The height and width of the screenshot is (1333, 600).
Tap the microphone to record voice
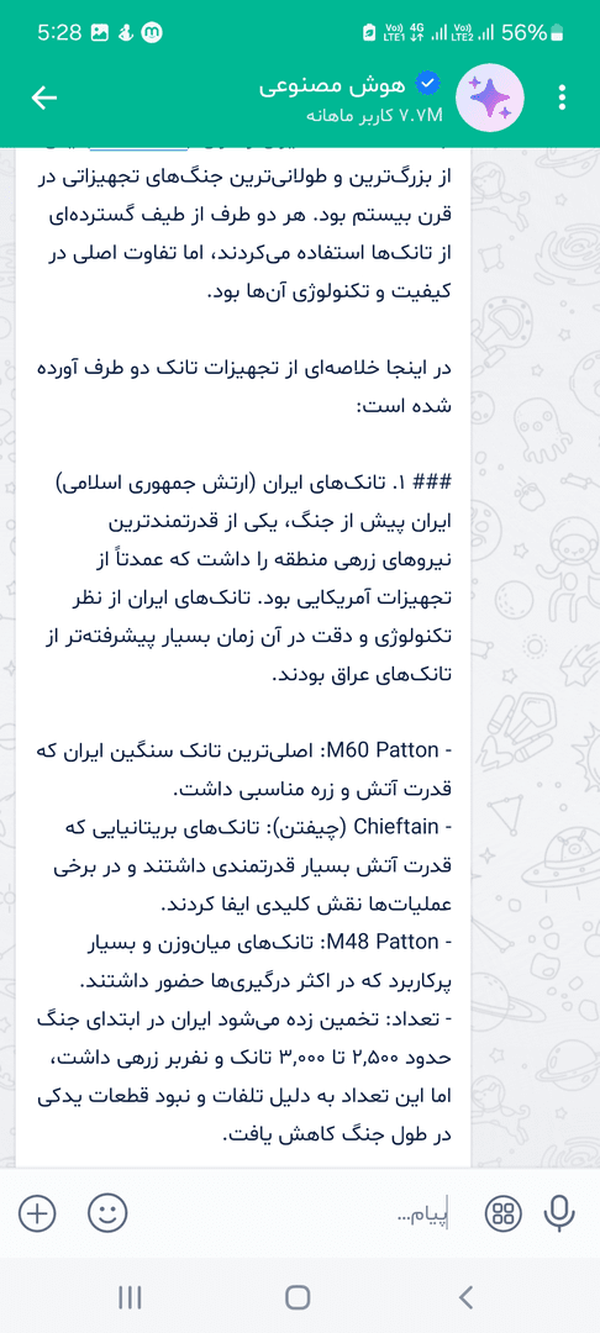coord(560,1214)
